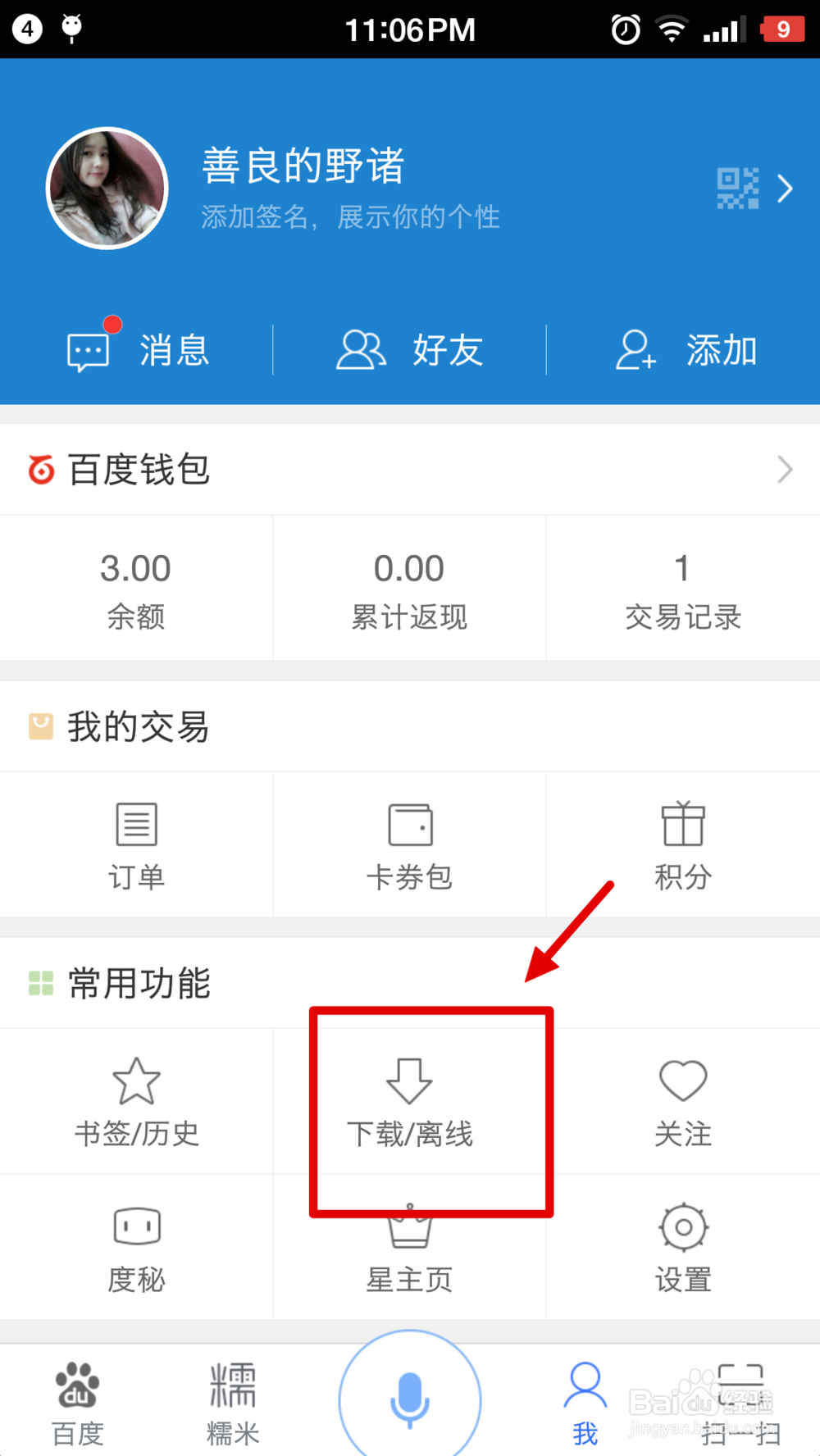Open the 卡券包 coupon wallet
Screen dimensions: 820x1456
(410, 844)
